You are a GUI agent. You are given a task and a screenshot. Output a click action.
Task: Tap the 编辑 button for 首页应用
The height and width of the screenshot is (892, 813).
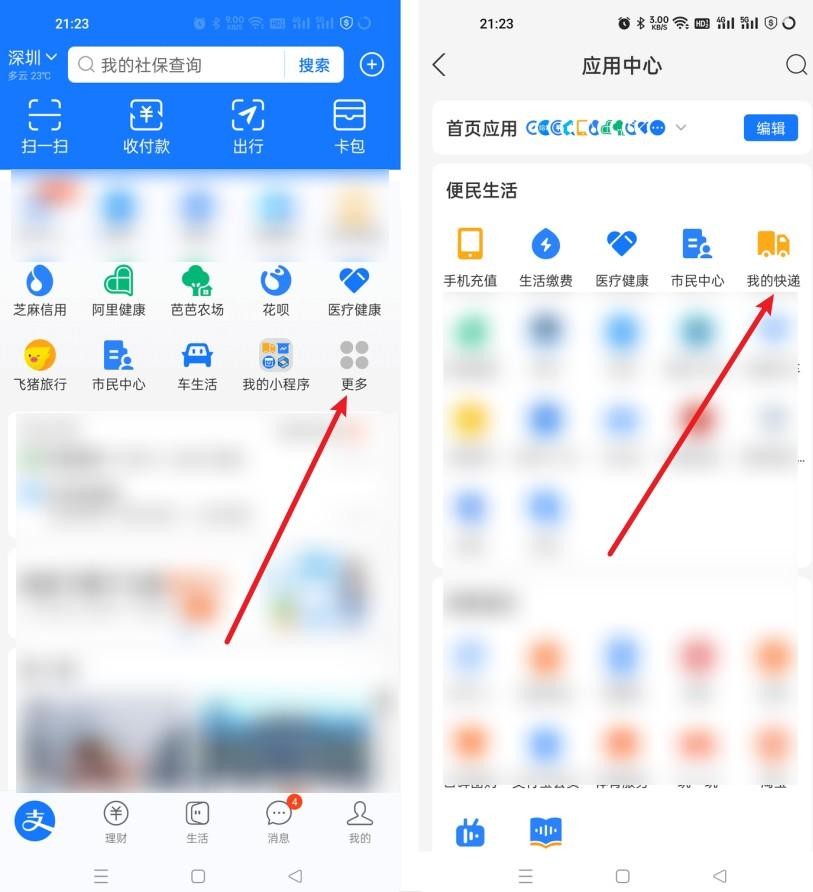[x=770, y=127]
